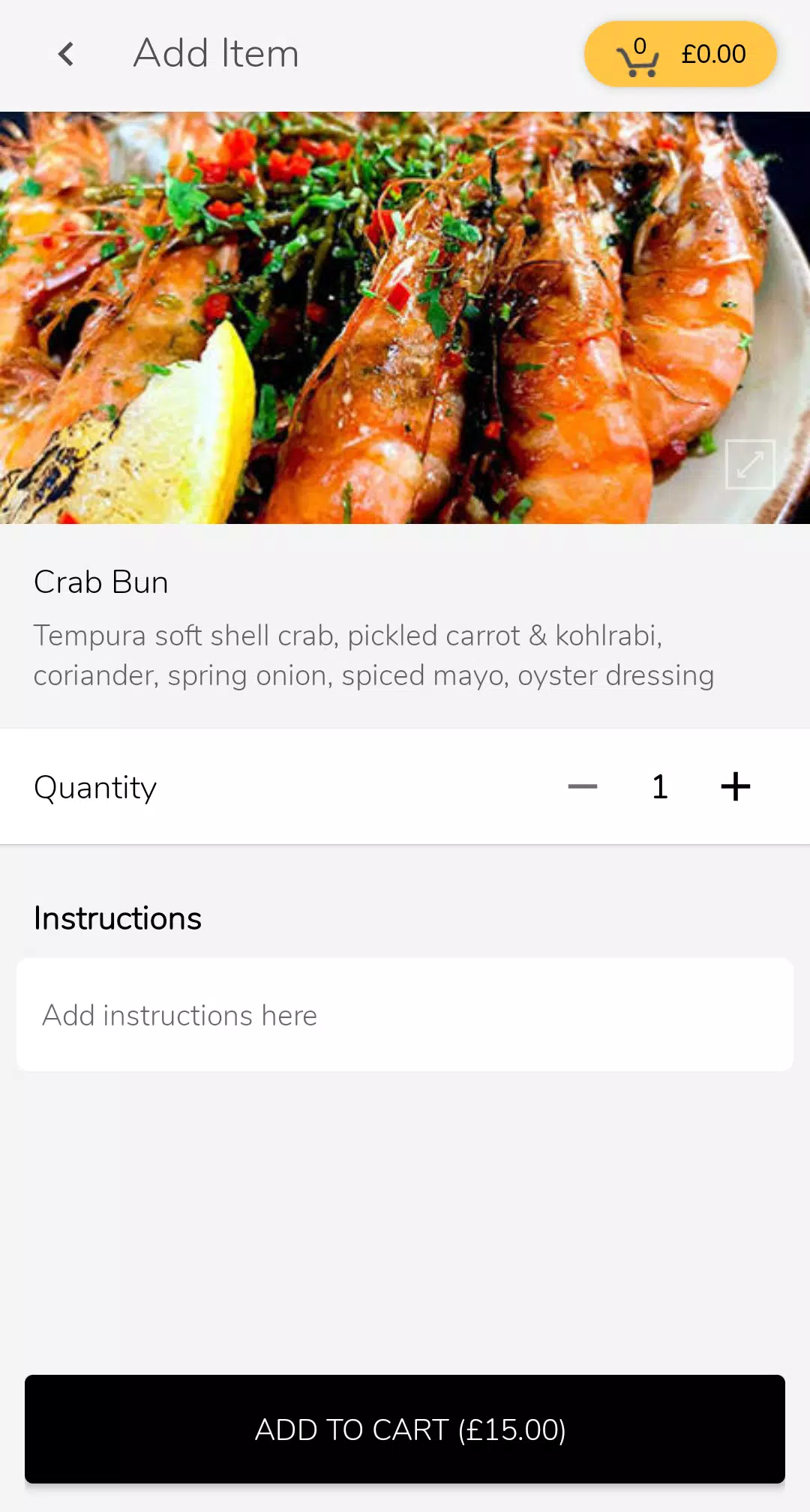810x1512 pixels.
Task: Increase quantity with the plus button
Action: [736, 786]
